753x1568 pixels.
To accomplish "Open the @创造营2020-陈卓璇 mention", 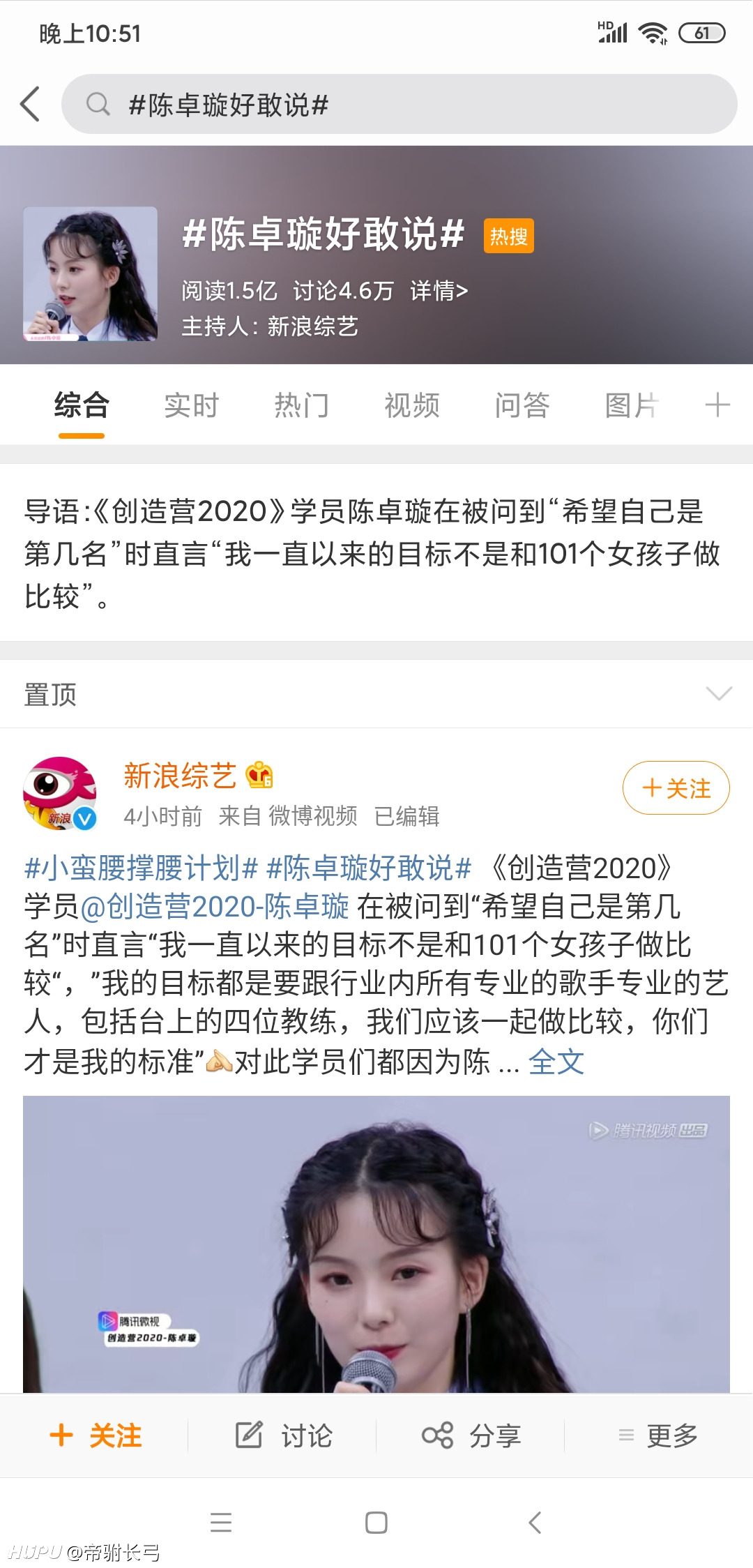I will pyautogui.click(x=215, y=907).
